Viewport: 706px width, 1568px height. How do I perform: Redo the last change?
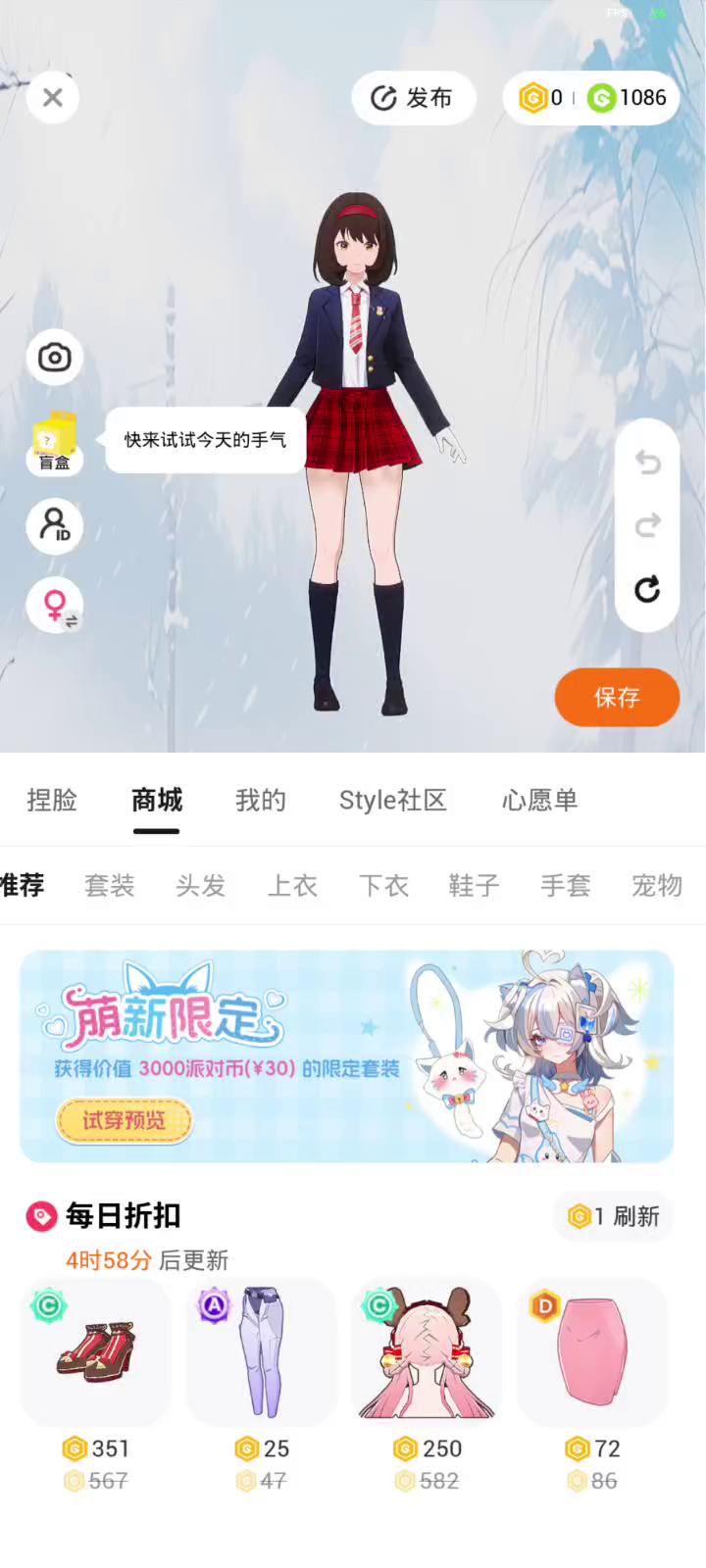[x=647, y=525]
